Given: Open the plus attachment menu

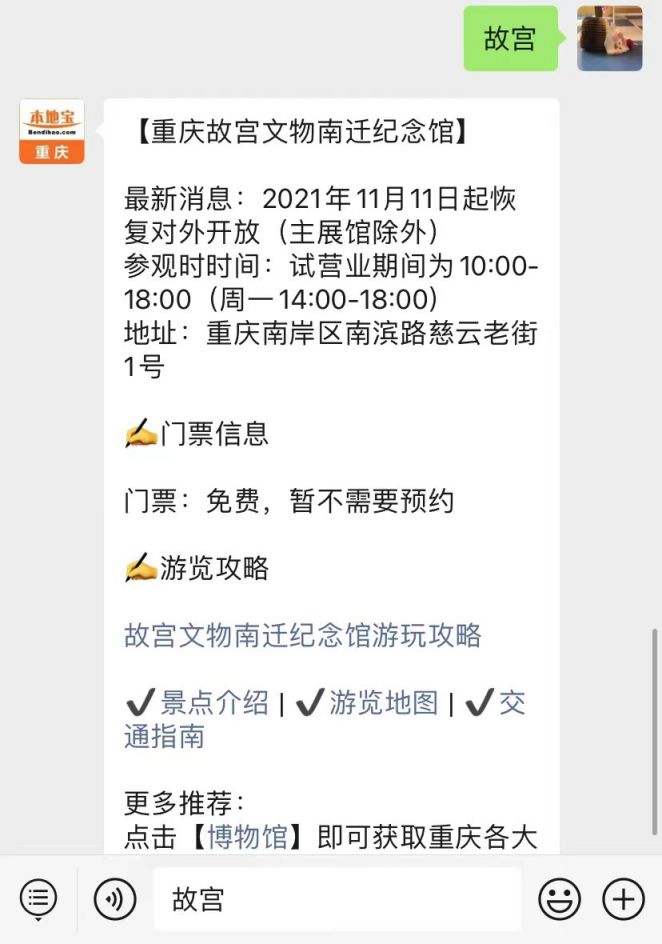Looking at the screenshot, I should point(623,899).
